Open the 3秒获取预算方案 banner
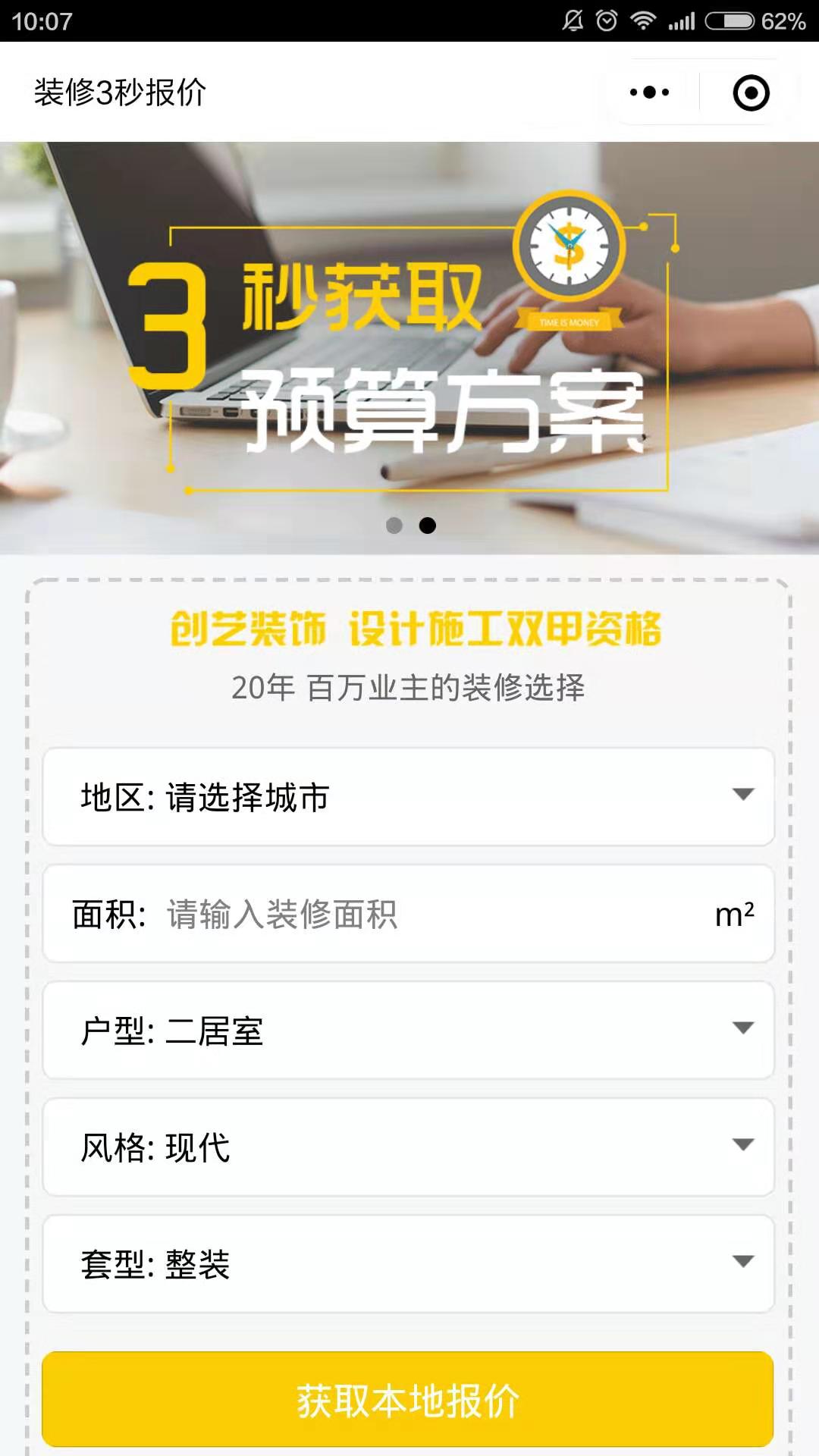The width and height of the screenshot is (819, 1456). point(409,349)
